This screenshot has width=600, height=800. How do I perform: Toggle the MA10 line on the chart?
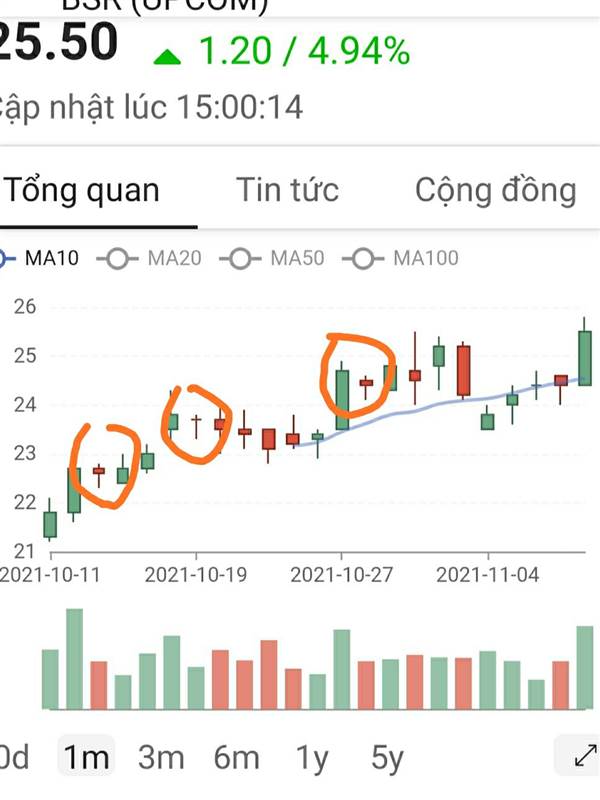coord(40,258)
